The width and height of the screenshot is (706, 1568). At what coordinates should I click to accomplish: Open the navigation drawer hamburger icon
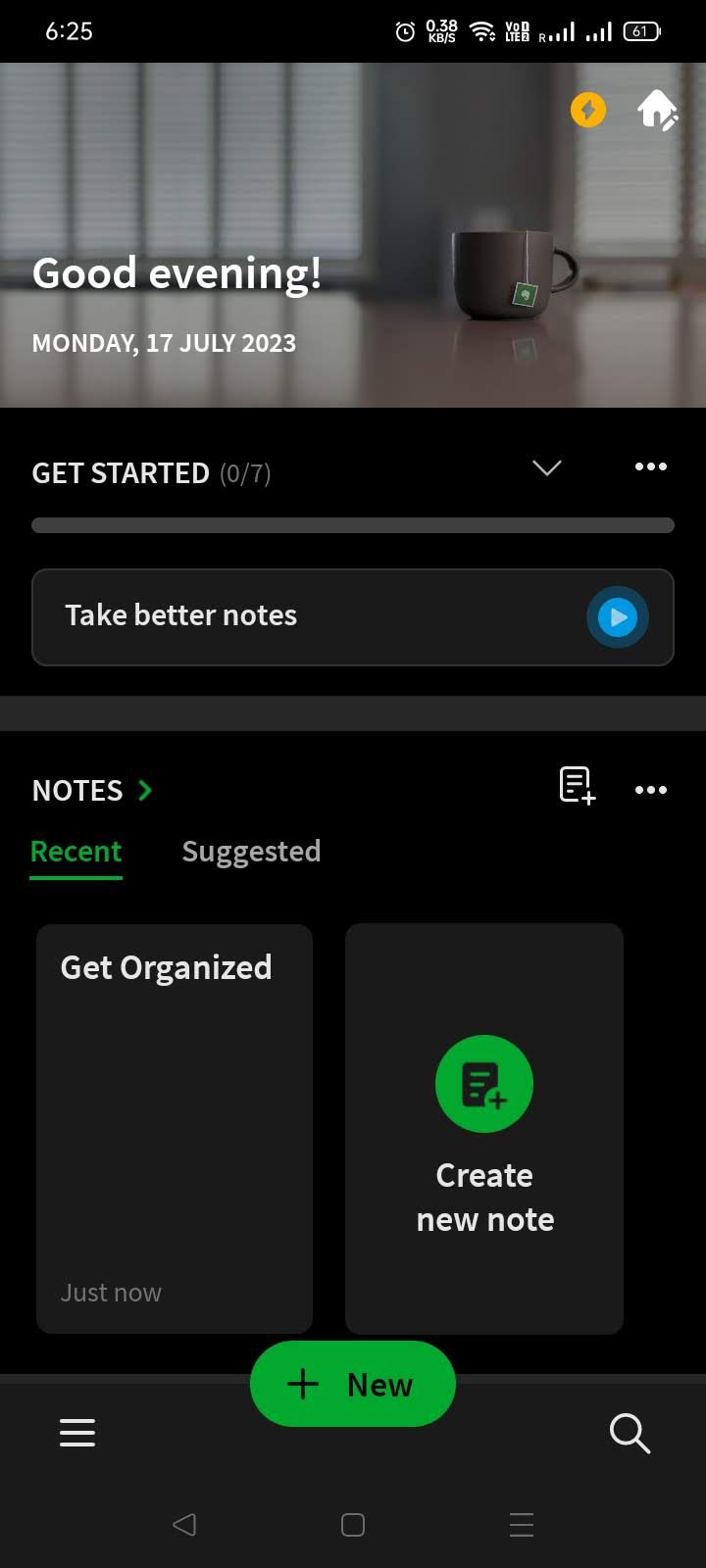(77, 1433)
